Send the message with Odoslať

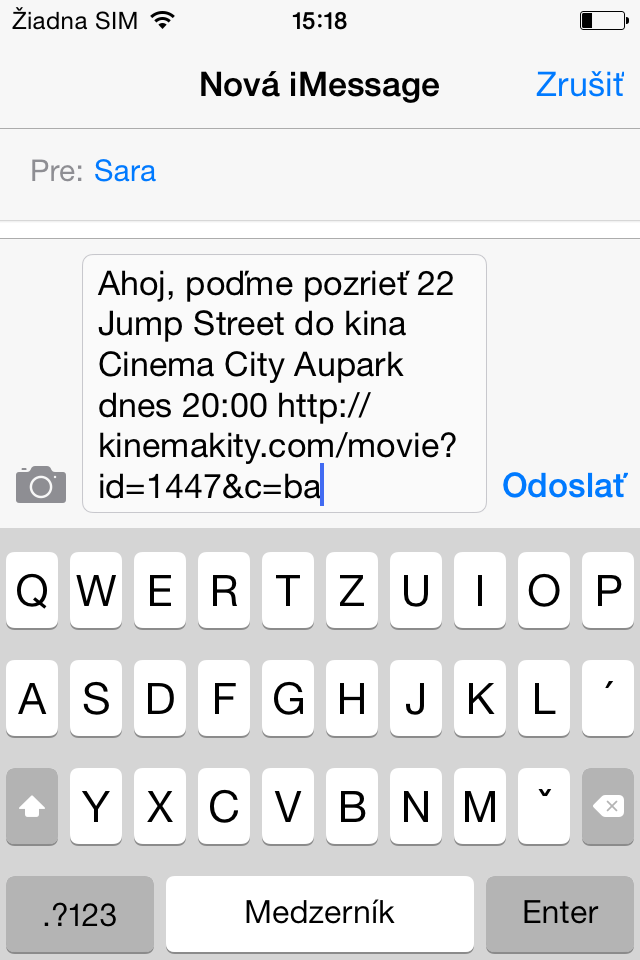click(564, 485)
